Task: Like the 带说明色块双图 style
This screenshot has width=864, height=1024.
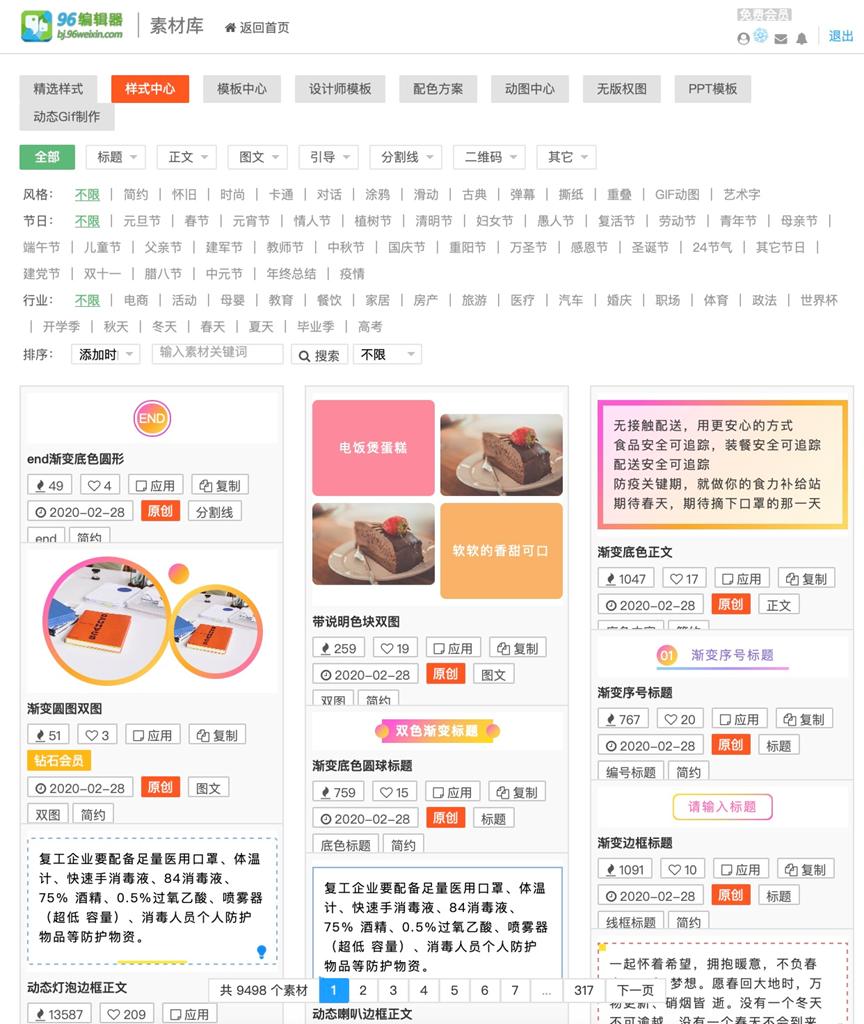Action: [x=395, y=648]
